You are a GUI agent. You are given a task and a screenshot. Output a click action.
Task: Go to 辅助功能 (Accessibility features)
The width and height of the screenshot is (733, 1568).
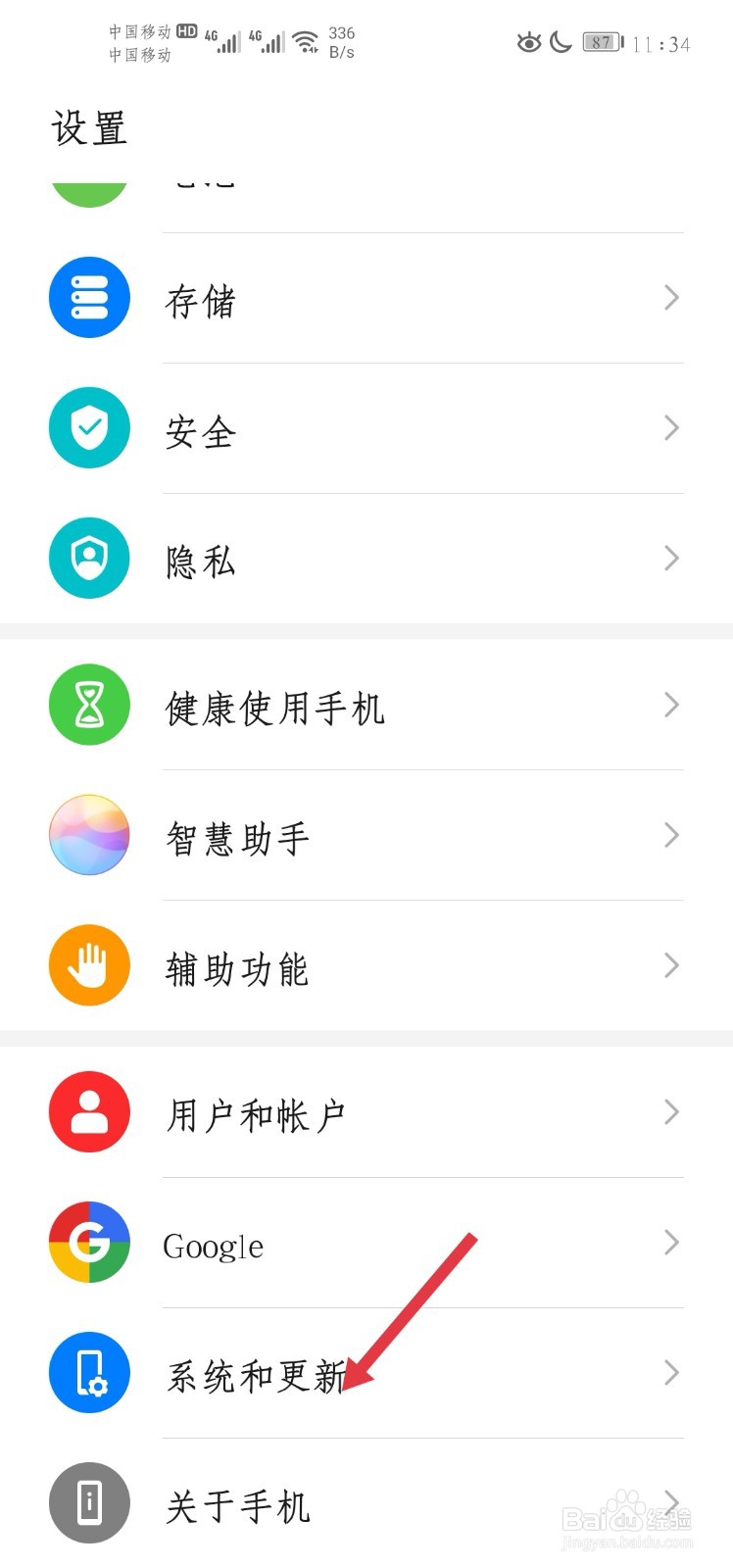[x=238, y=967]
